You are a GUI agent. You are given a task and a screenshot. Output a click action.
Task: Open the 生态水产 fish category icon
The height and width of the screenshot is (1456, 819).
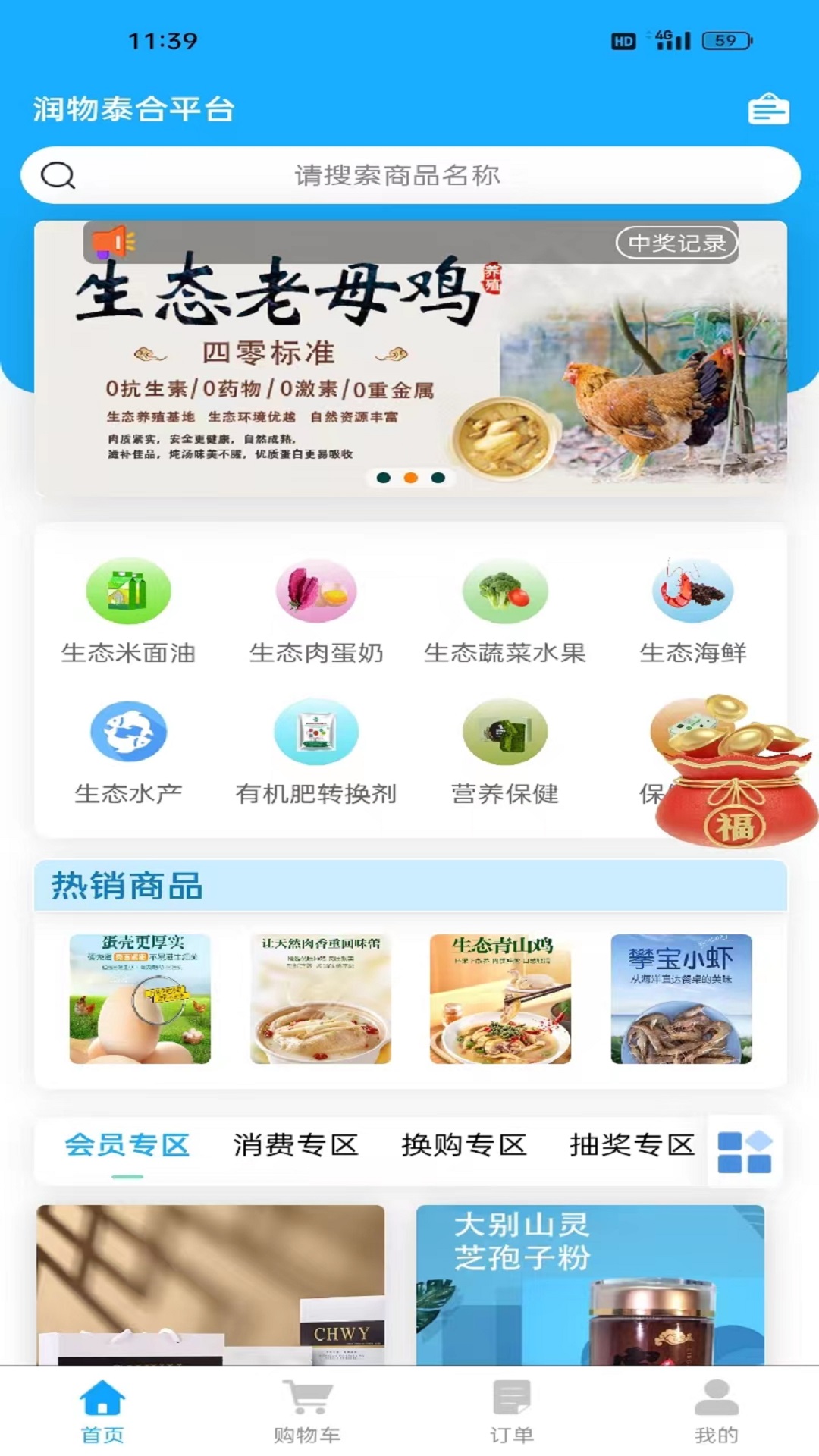pyautogui.click(x=129, y=734)
